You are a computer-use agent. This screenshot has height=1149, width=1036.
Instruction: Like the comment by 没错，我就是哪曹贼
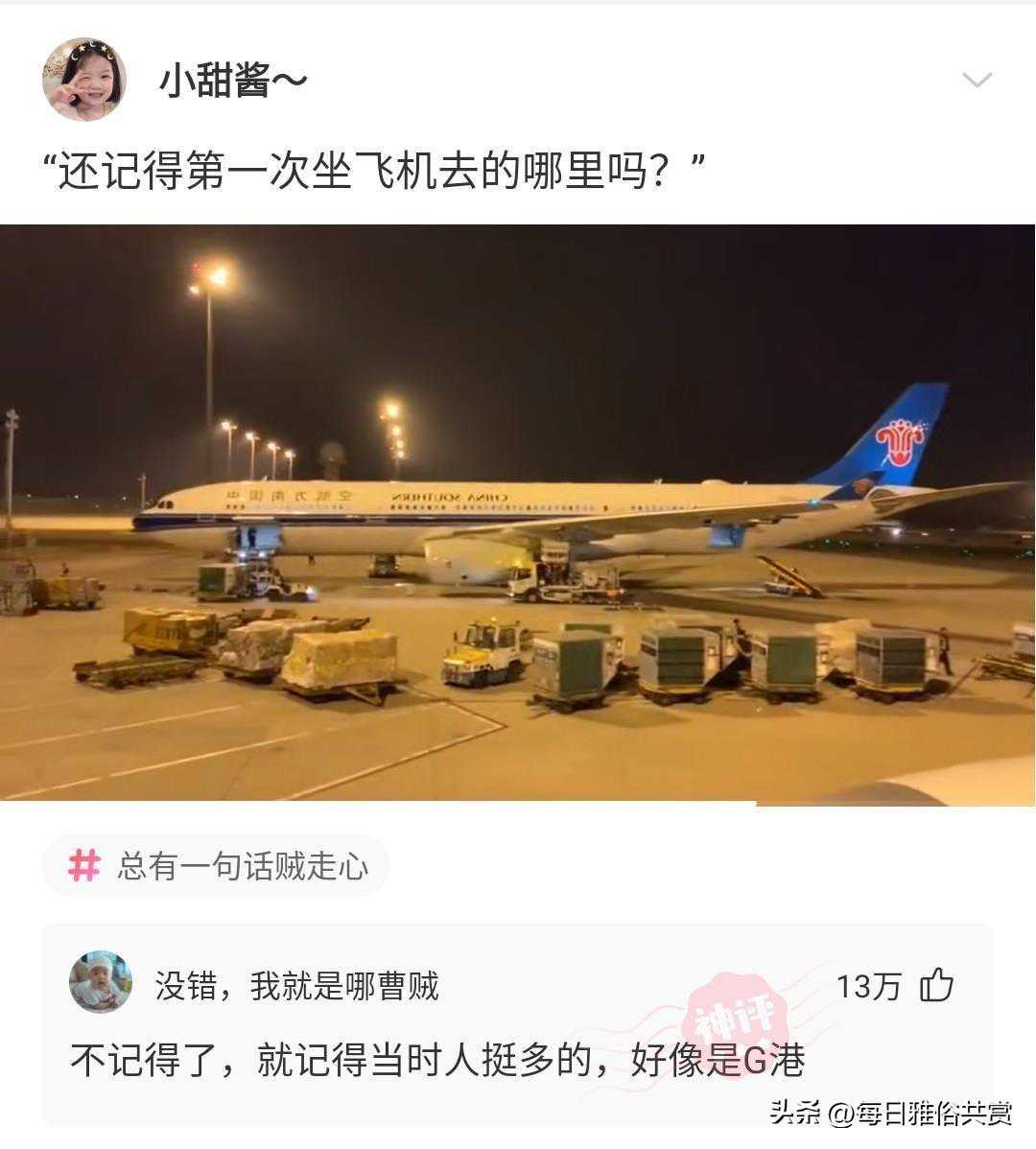click(936, 985)
